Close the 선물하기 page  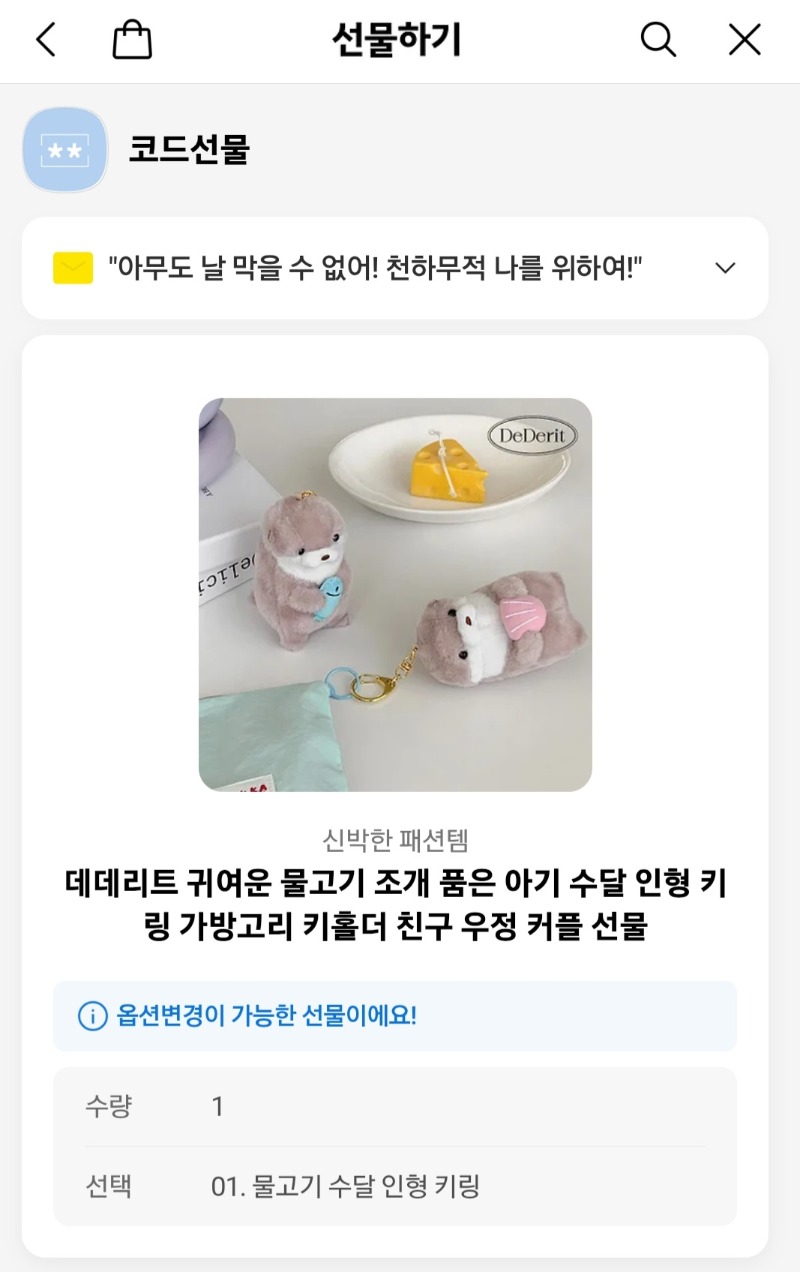point(744,40)
